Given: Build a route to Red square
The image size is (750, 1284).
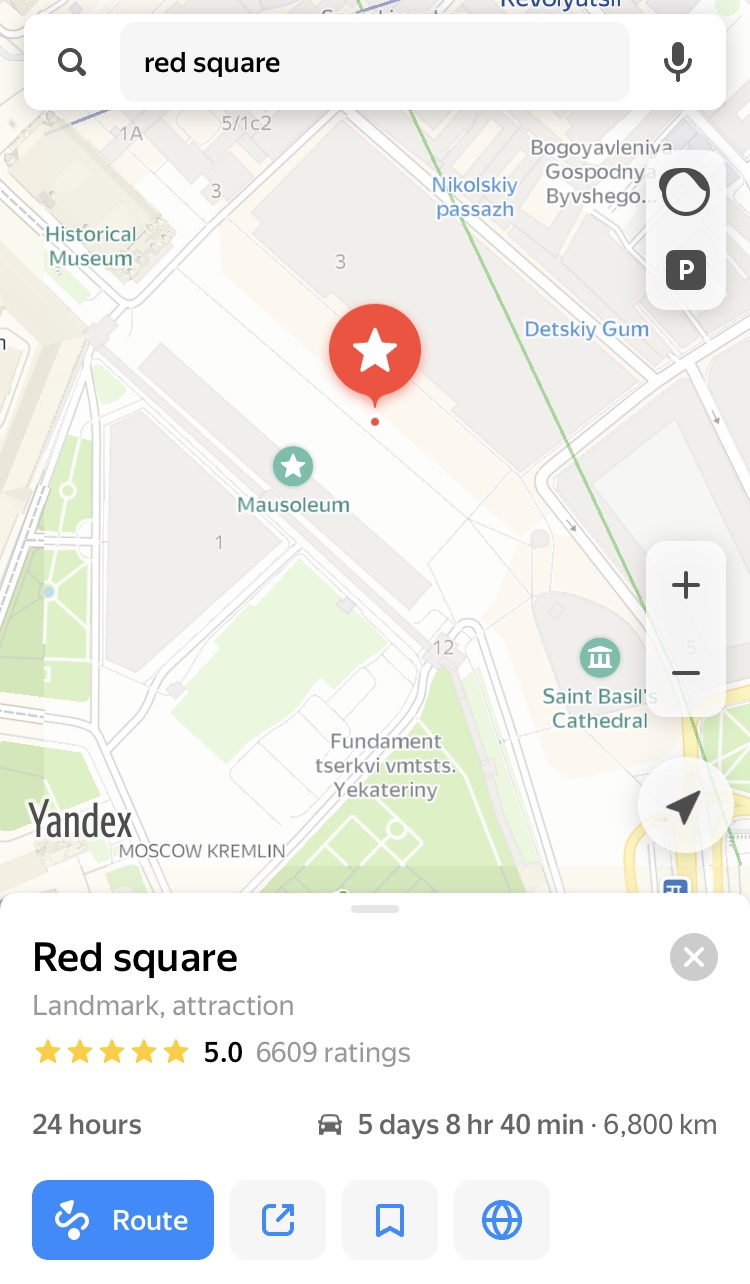Looking at the screenshot, I should pos(123,1220).
